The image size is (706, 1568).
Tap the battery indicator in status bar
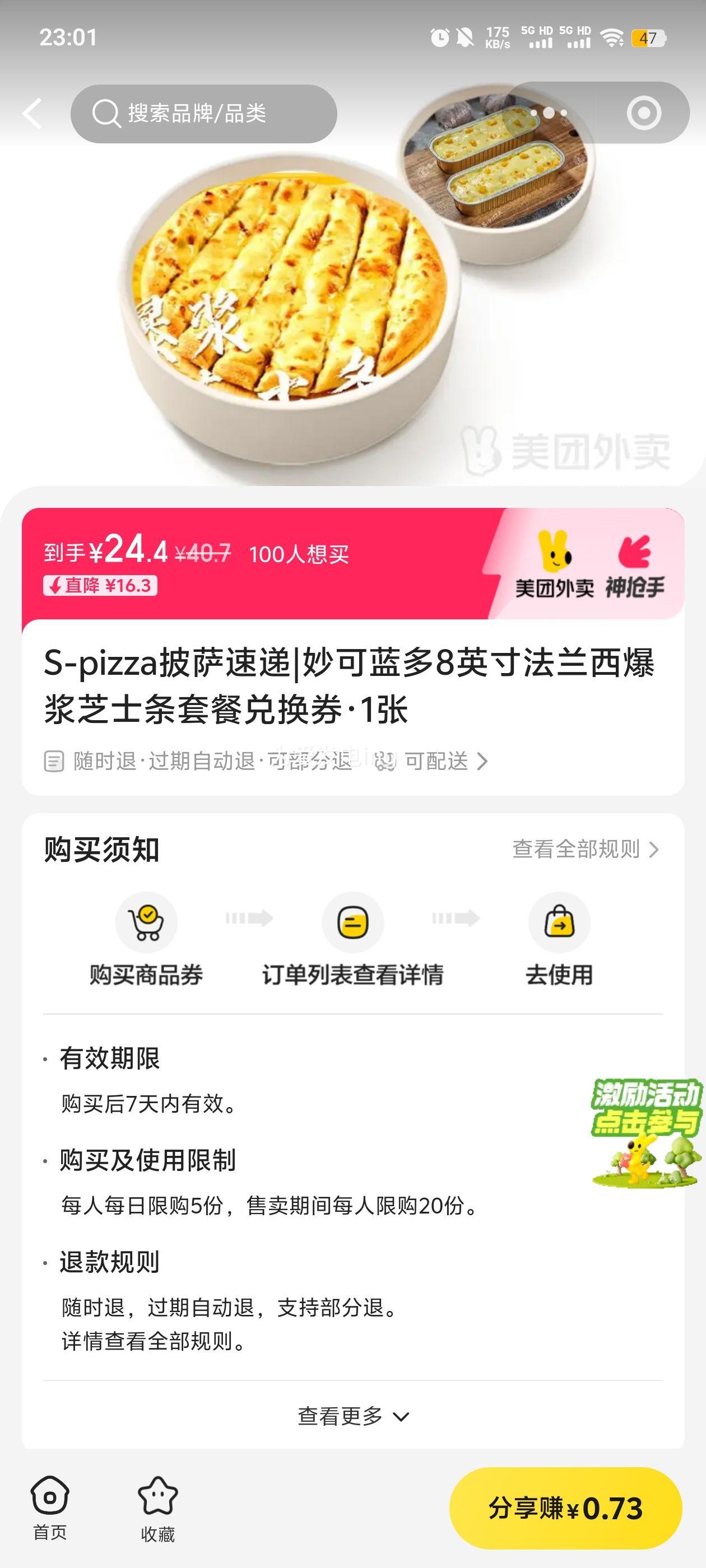click(x=648, y=38)
